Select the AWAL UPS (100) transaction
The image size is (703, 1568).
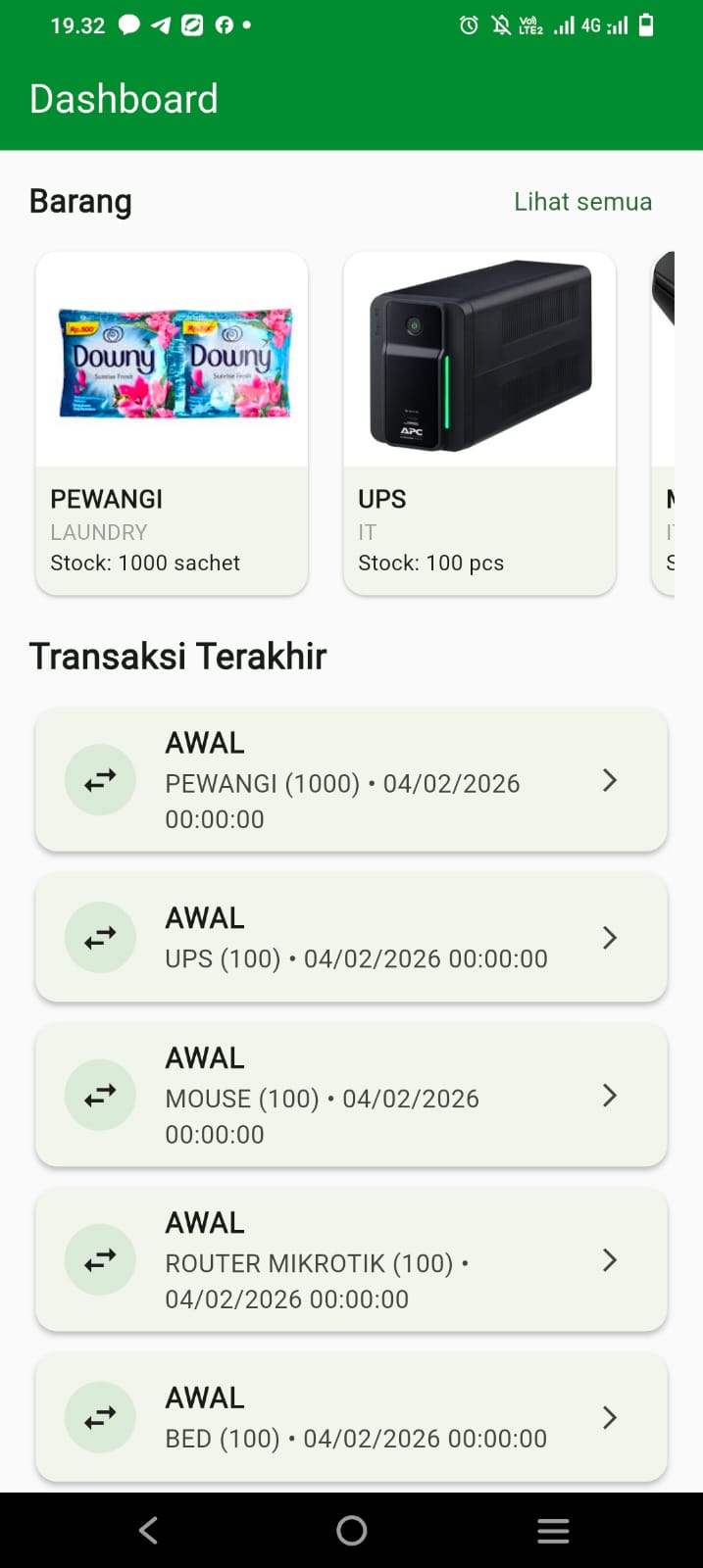[351, 938]
